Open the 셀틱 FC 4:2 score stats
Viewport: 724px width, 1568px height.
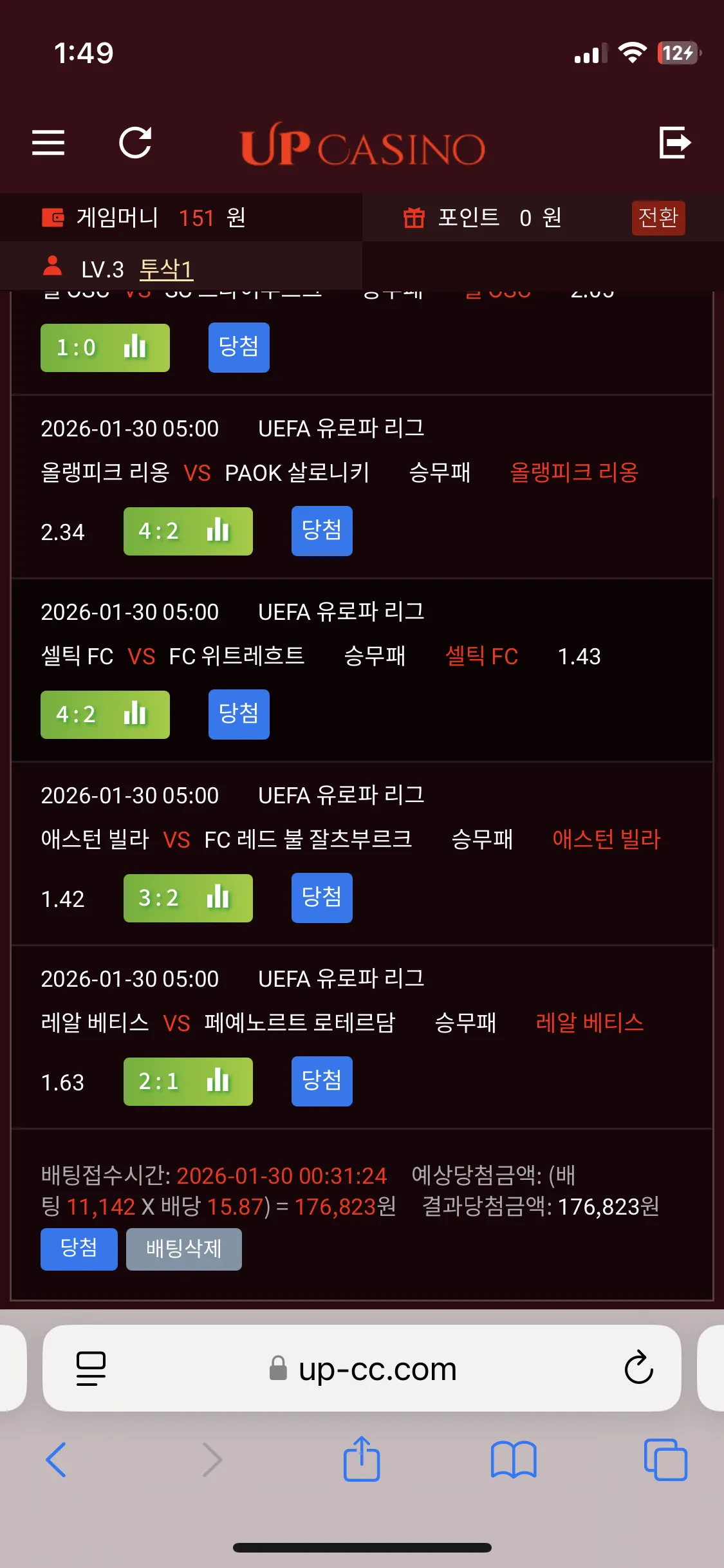pyautogui.click(x=105, y=714)
